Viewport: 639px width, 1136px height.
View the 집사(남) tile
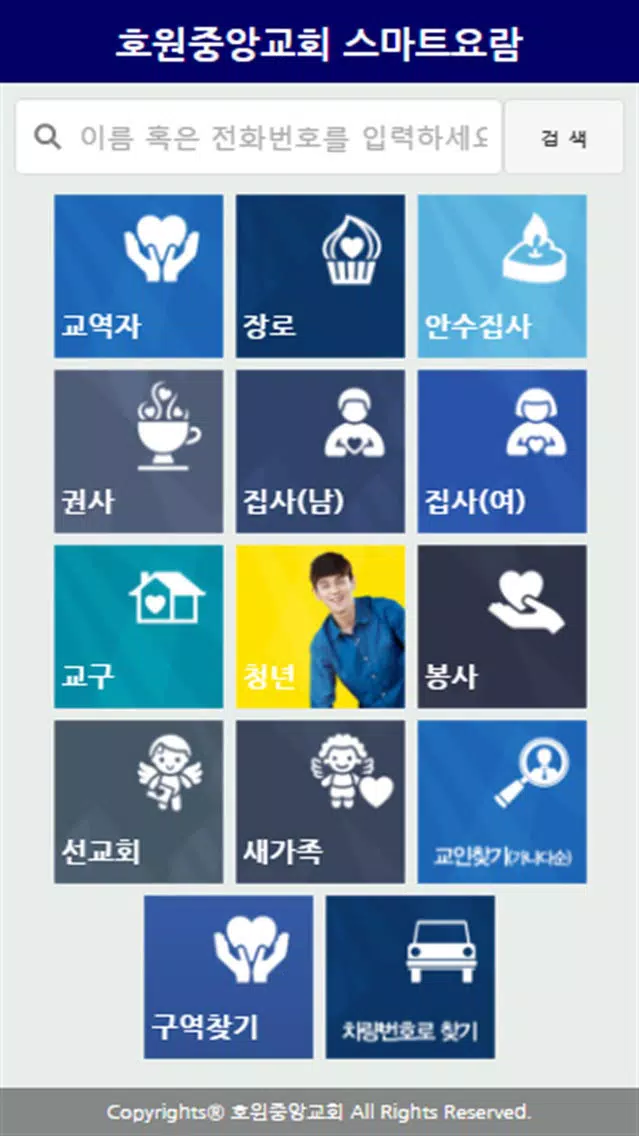point(320,451)
